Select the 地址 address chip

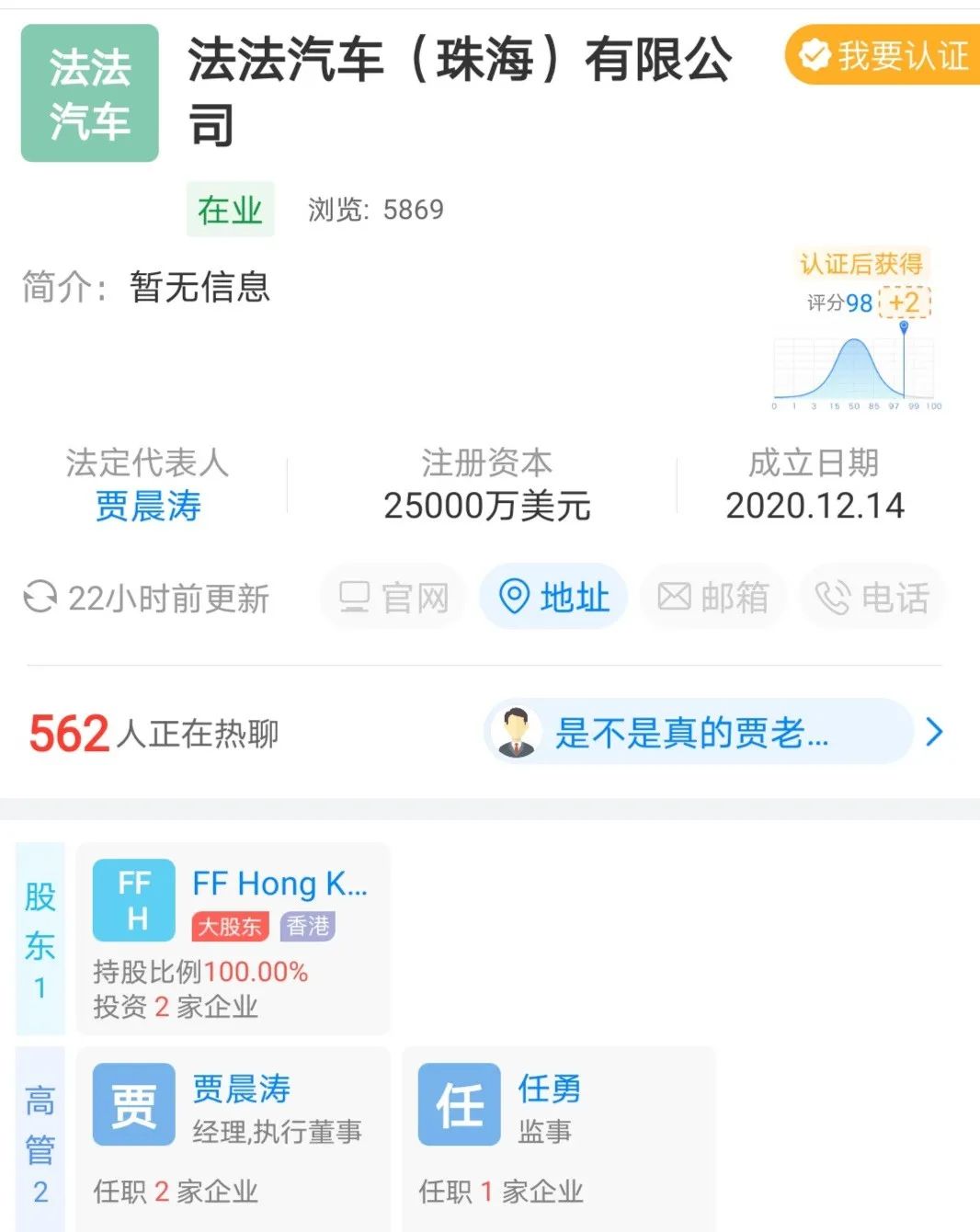point(553,598)
